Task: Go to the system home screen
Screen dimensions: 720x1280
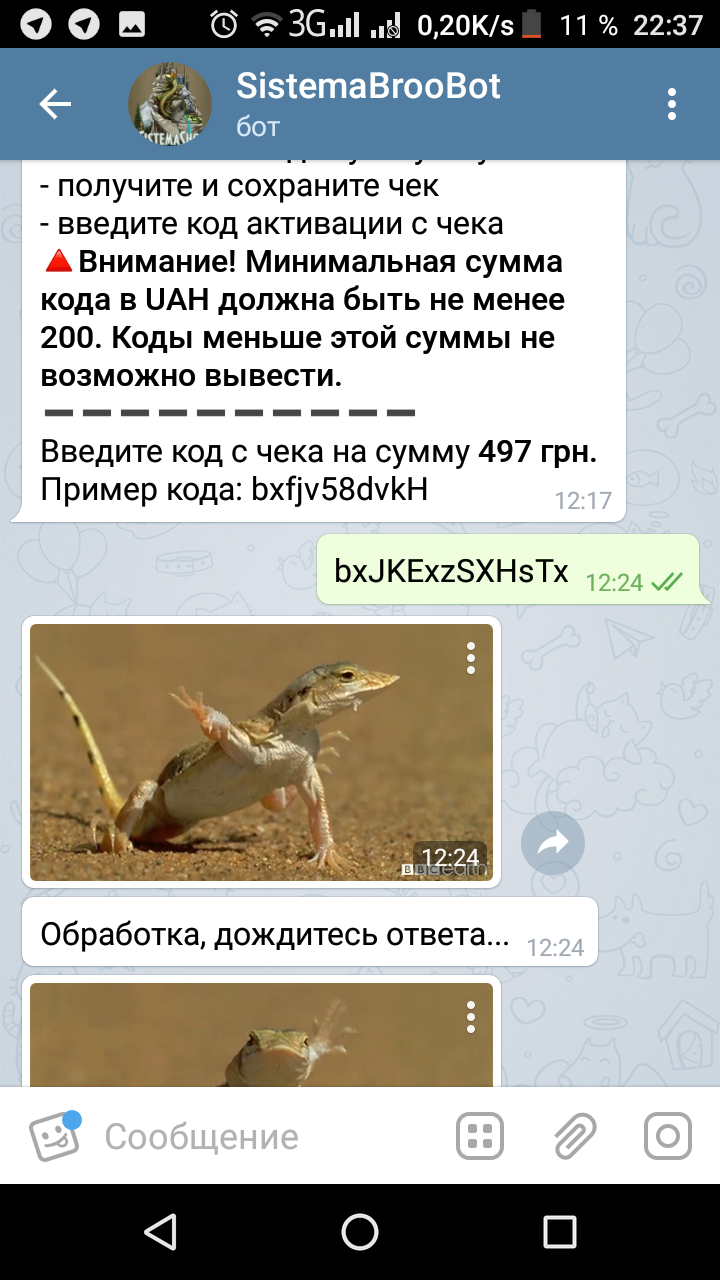Action: tap(360, 1231)
